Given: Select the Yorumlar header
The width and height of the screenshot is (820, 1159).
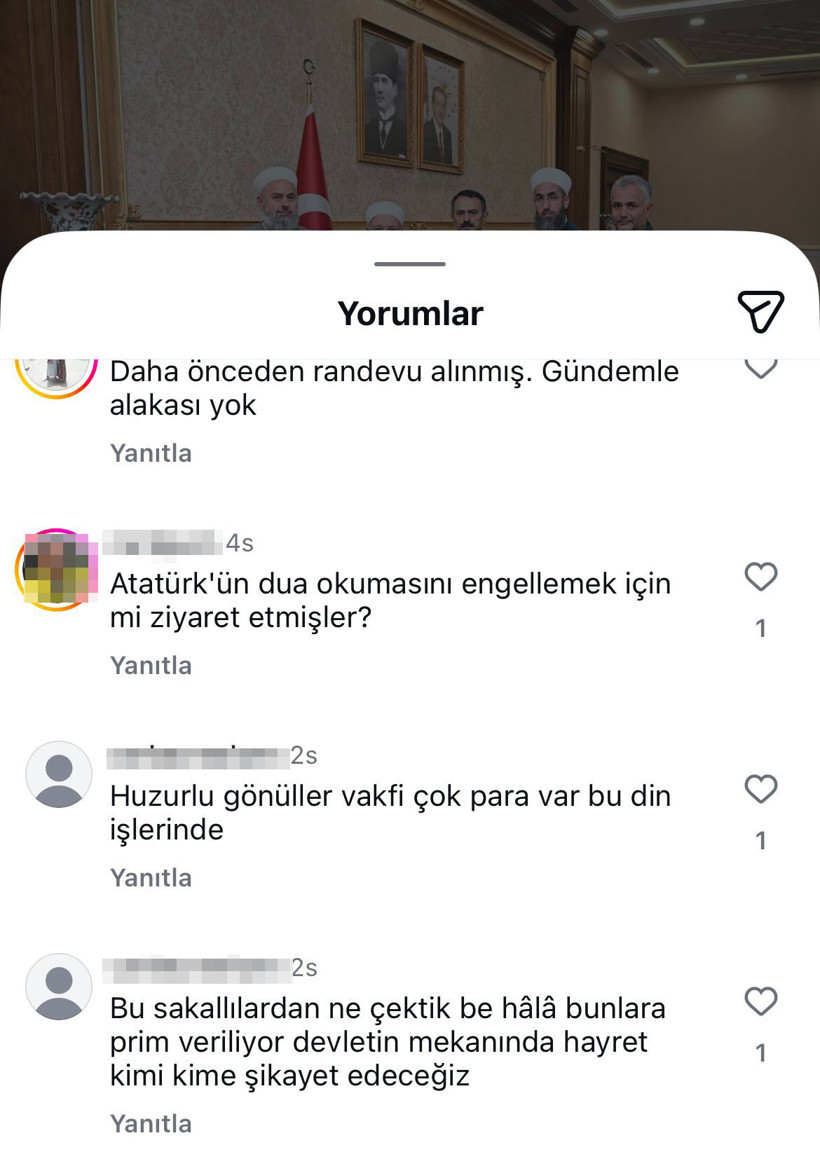Looking at the screenshot, I should click(x=409, y=311).
